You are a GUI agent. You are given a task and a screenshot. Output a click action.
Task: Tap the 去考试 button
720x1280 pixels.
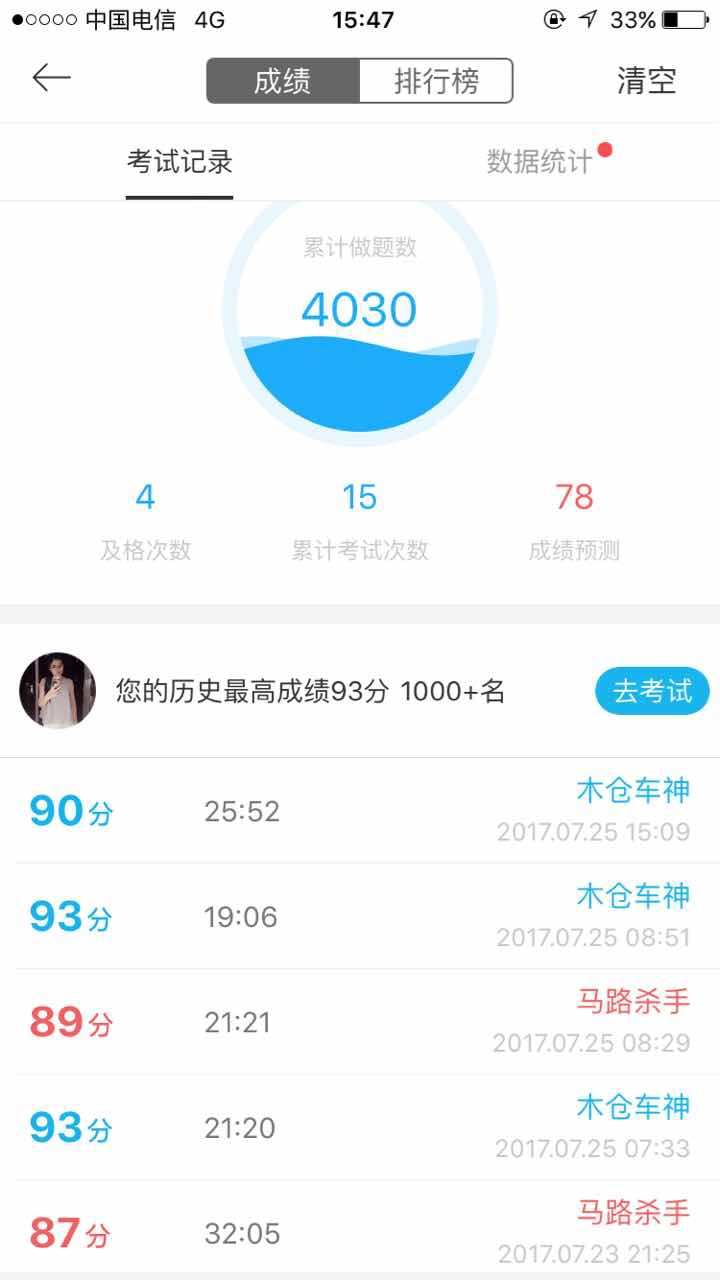652,691
